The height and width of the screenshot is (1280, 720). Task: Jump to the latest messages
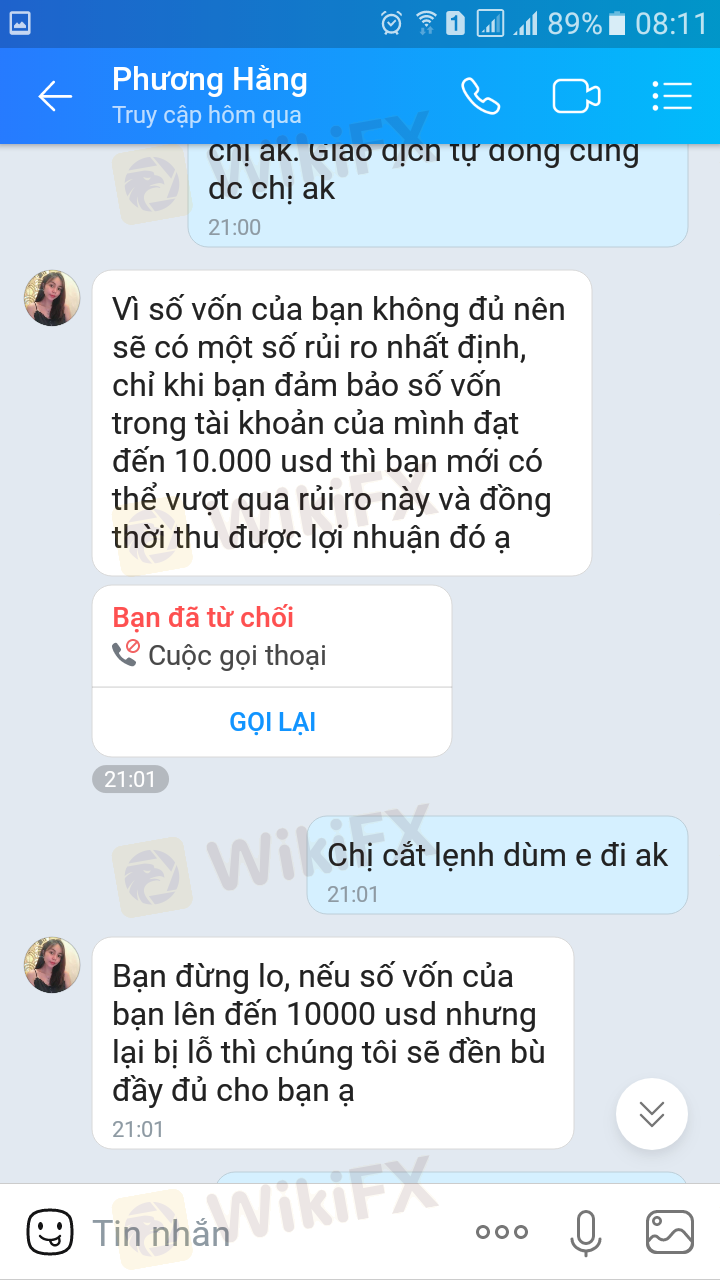pyautogui.click(x=652, y=1114)
